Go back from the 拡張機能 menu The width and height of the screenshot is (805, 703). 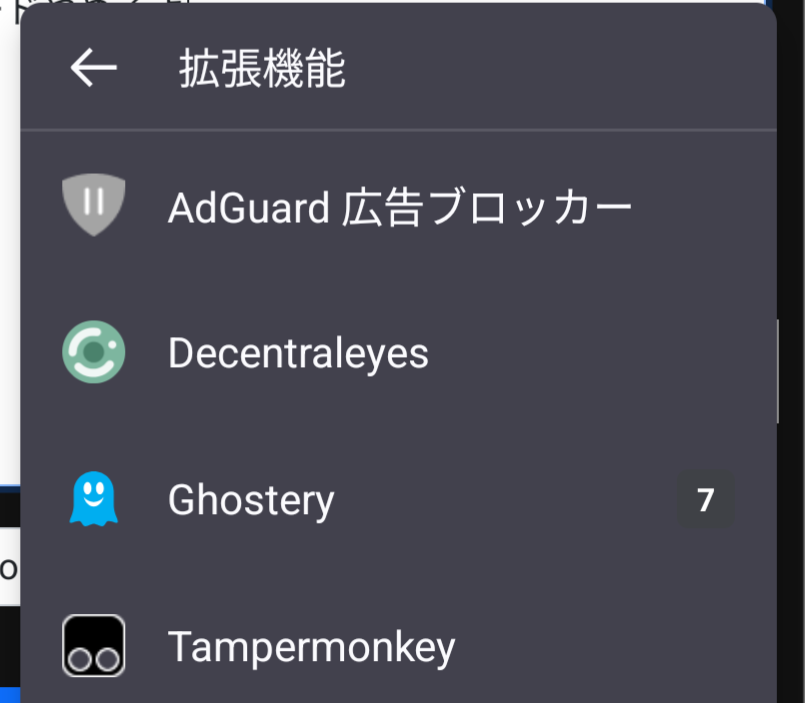tap(93, 68)
